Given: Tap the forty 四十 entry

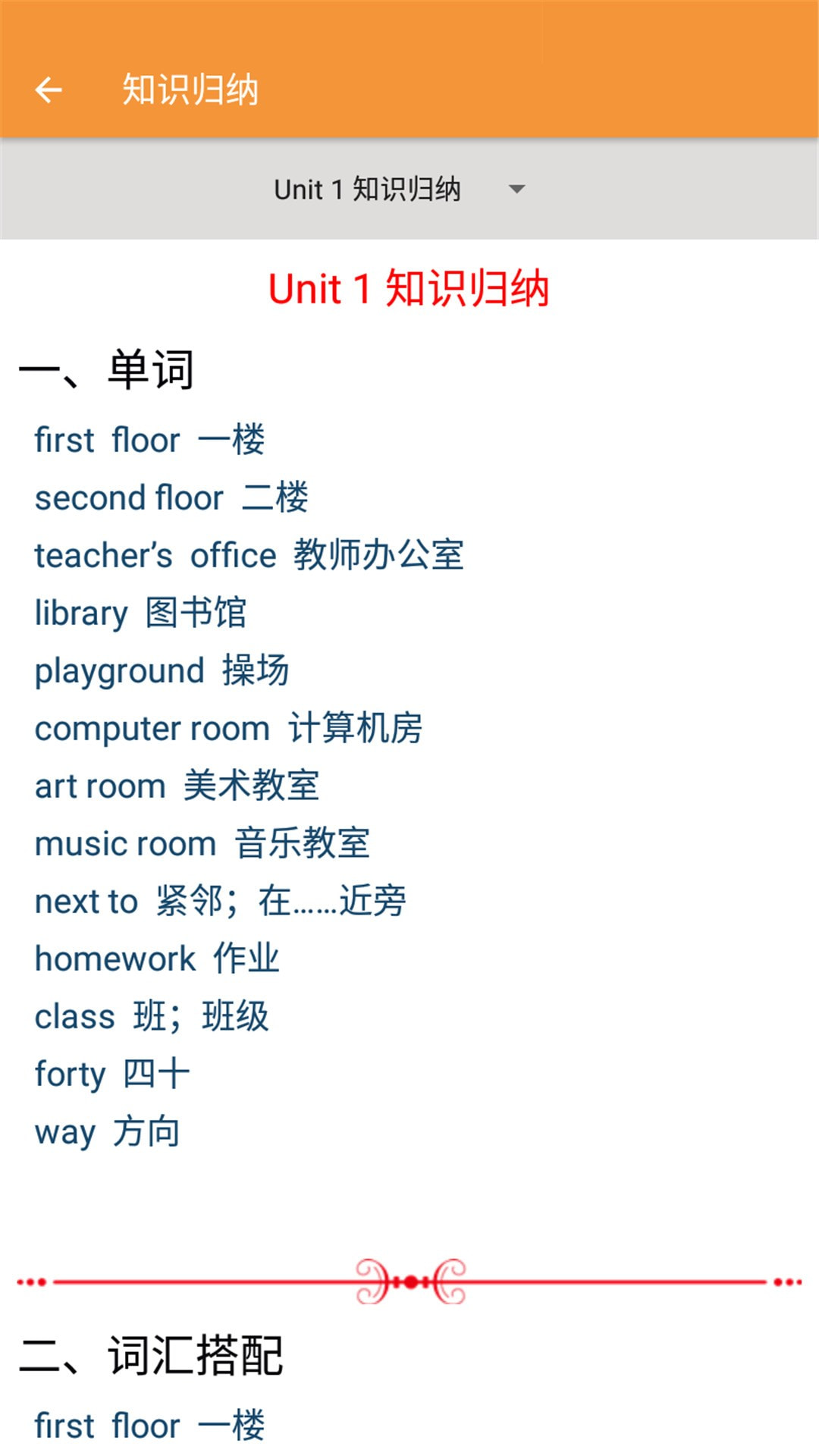Looking at the screenshot, I should 111,1074.
